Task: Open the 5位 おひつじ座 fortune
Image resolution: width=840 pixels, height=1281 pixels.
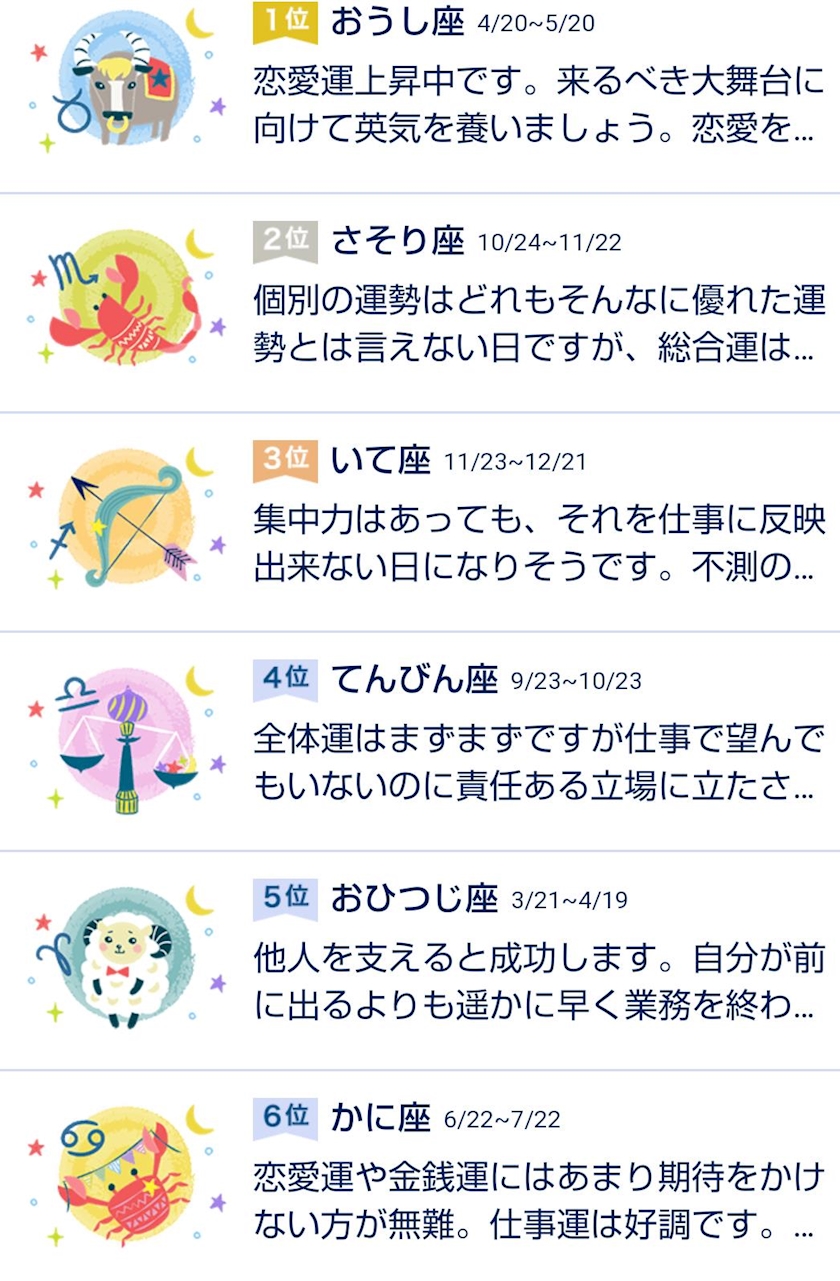Action: (420, 961)
